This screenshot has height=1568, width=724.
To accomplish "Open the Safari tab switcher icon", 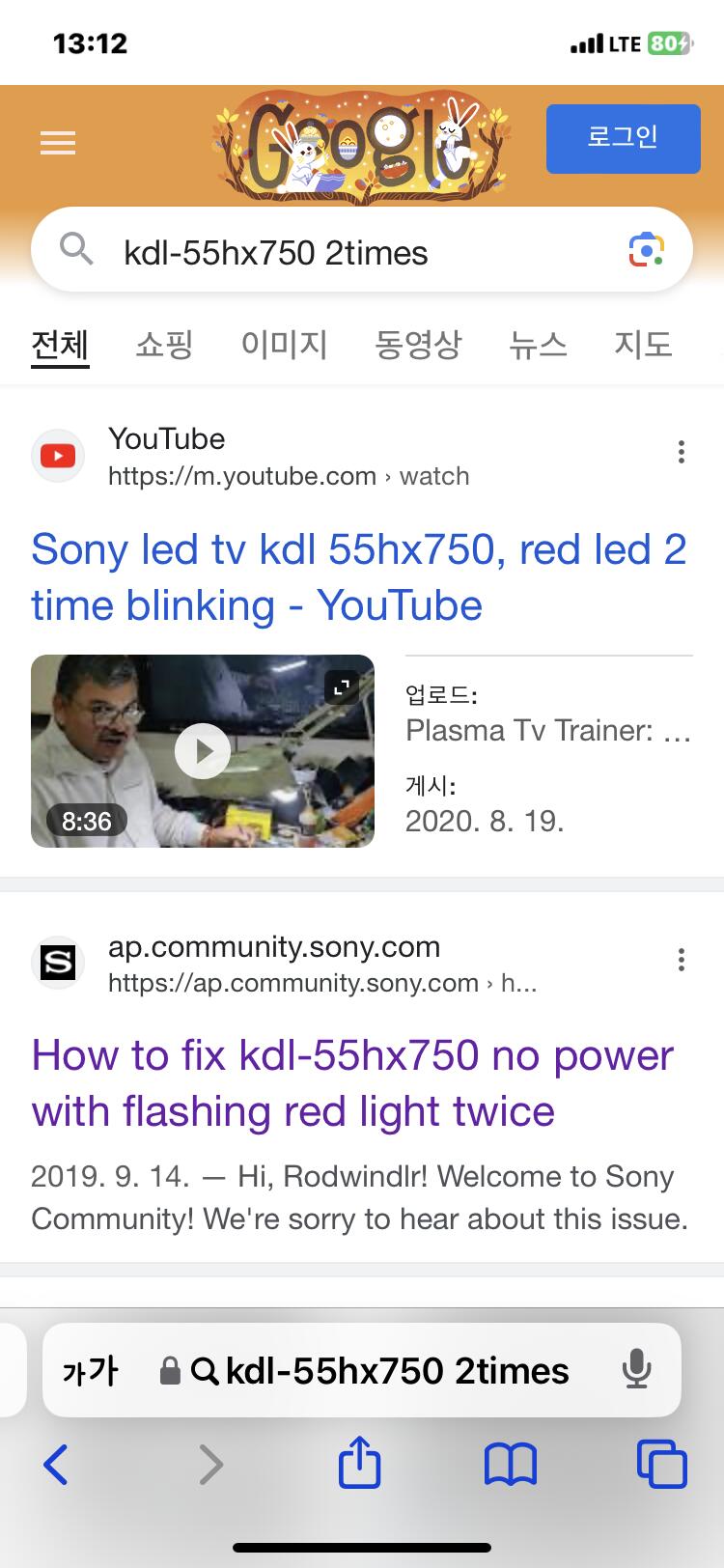I will 662,1464.
